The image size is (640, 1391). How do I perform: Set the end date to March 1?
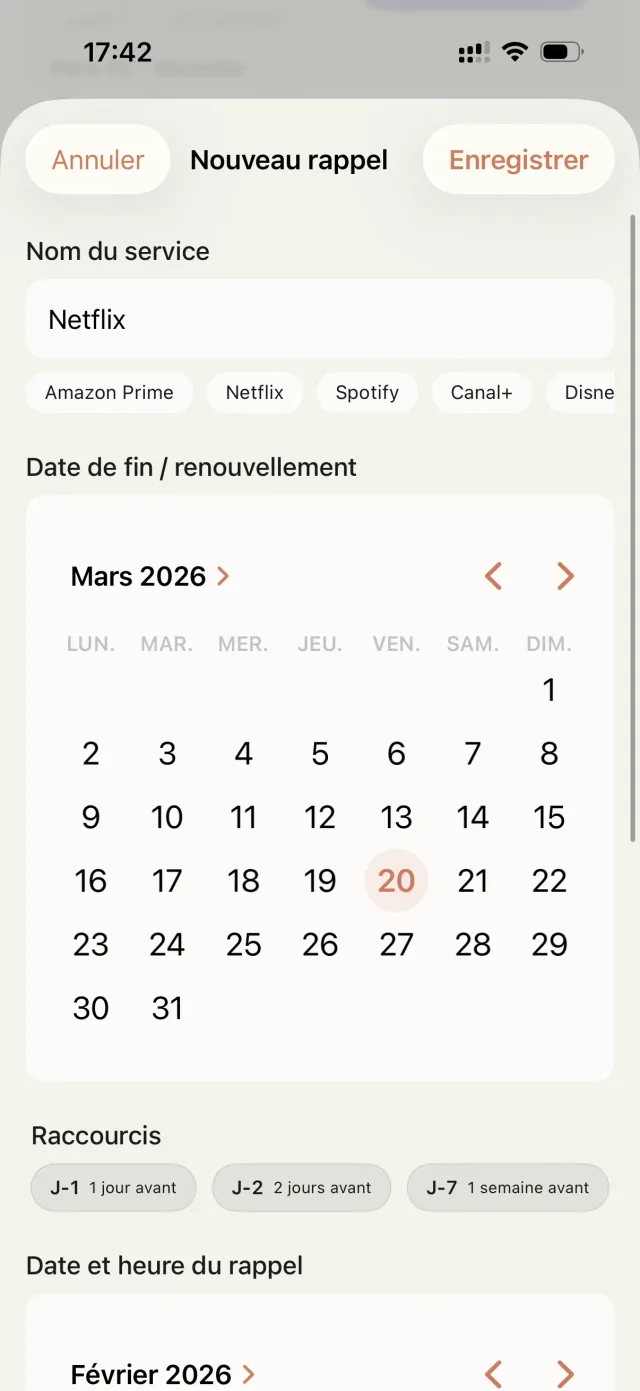point(549,690)
